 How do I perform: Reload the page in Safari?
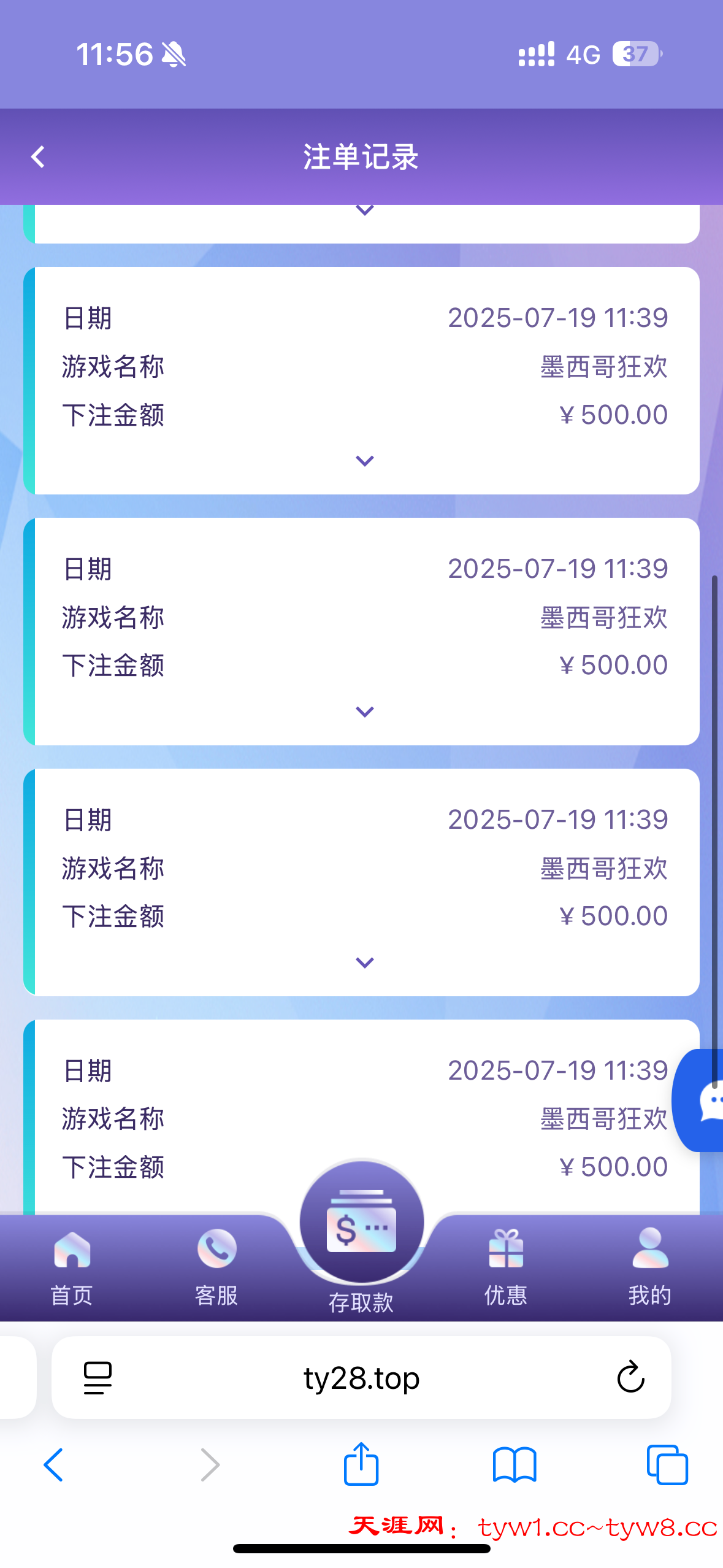[x=630, y=1378]
